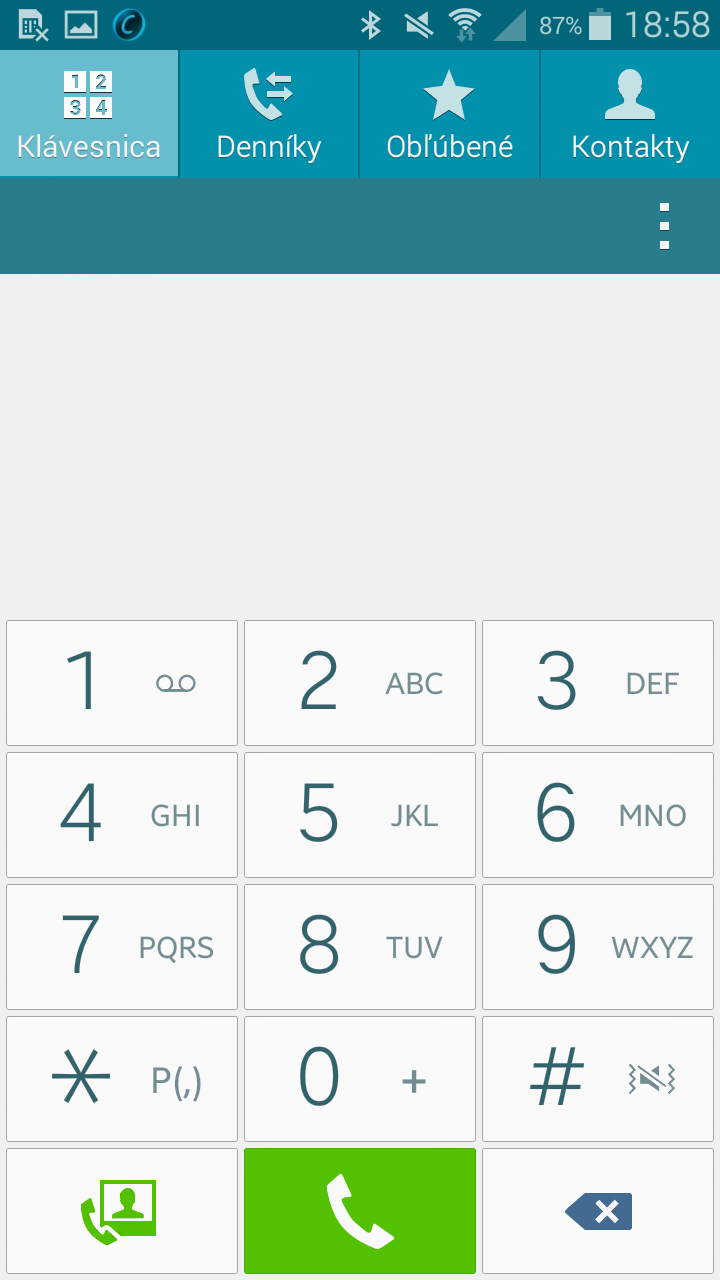Start a video call

point(122,1211)
